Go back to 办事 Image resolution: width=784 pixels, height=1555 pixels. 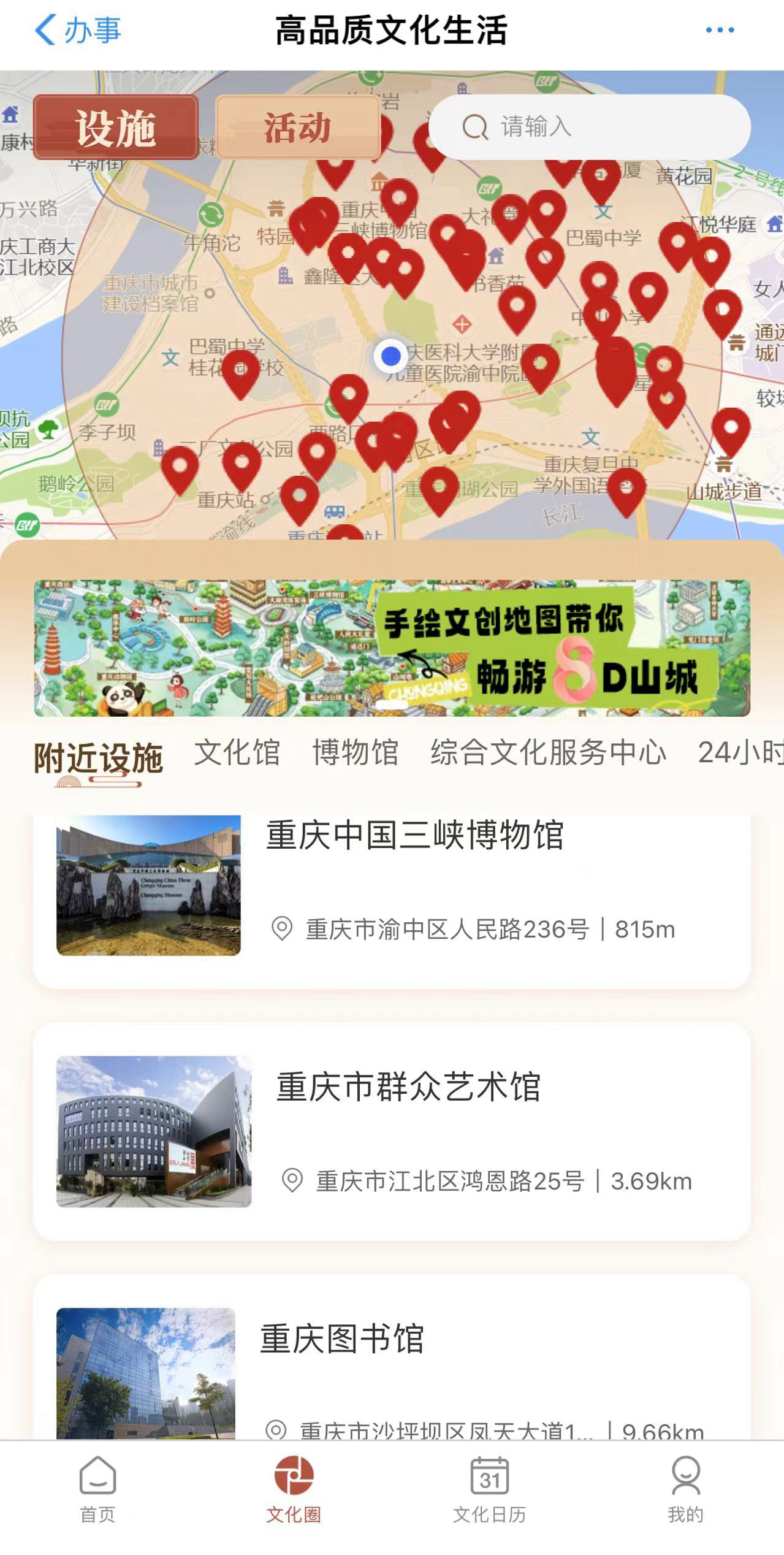click(77, 30)
